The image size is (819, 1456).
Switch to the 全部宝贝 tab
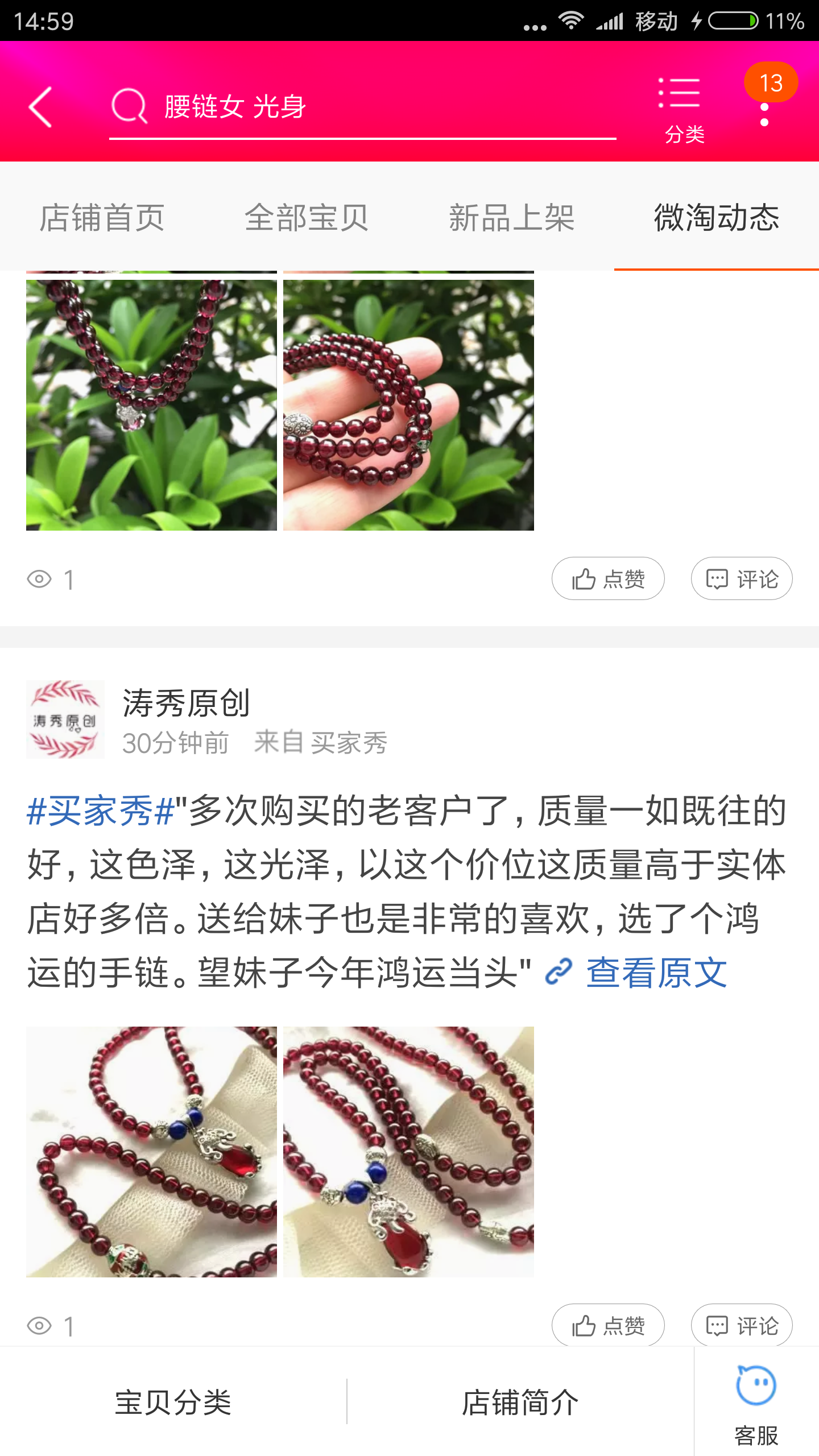(x=307, y=217)
